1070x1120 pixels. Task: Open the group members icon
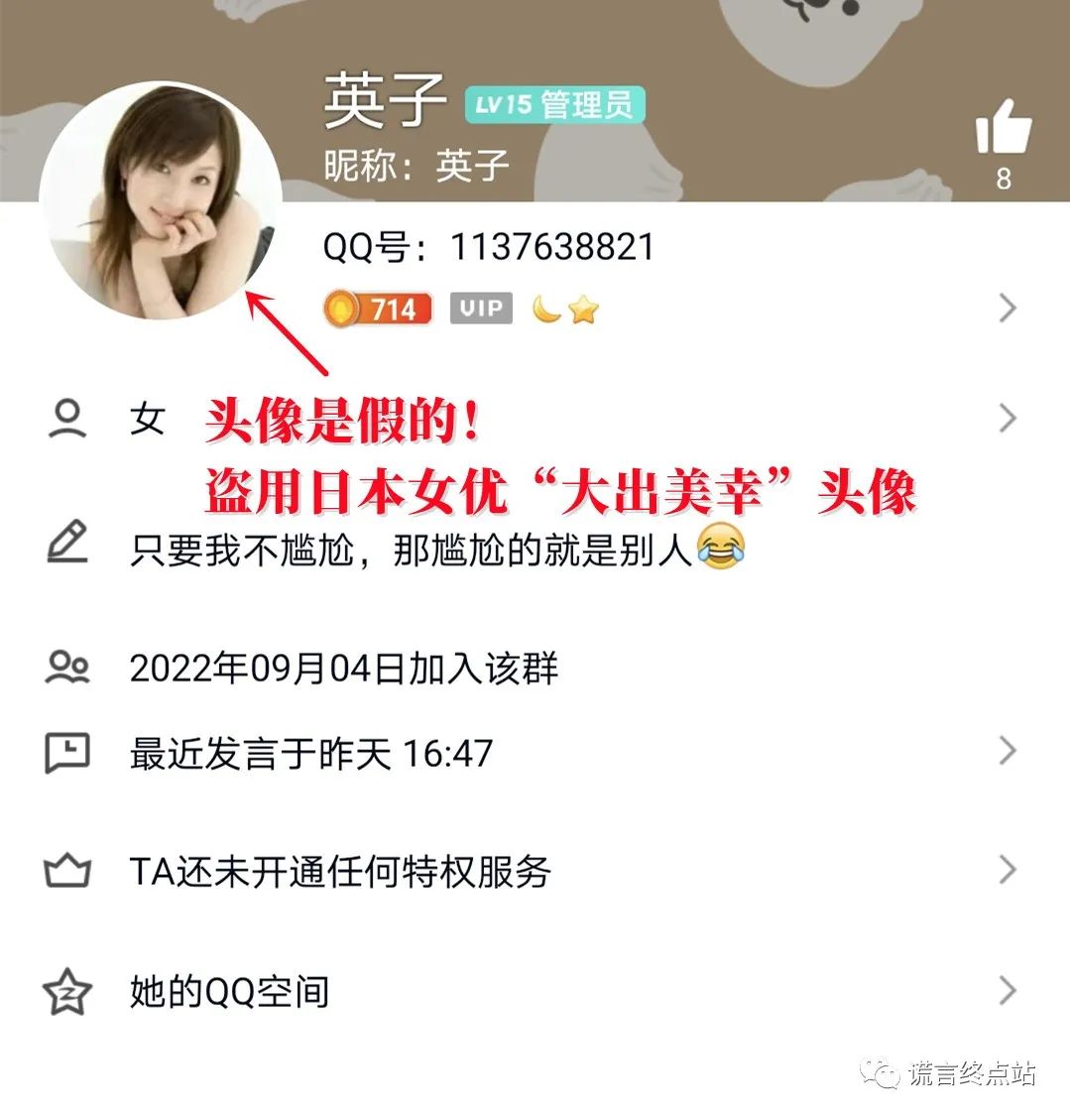[65, 667]
